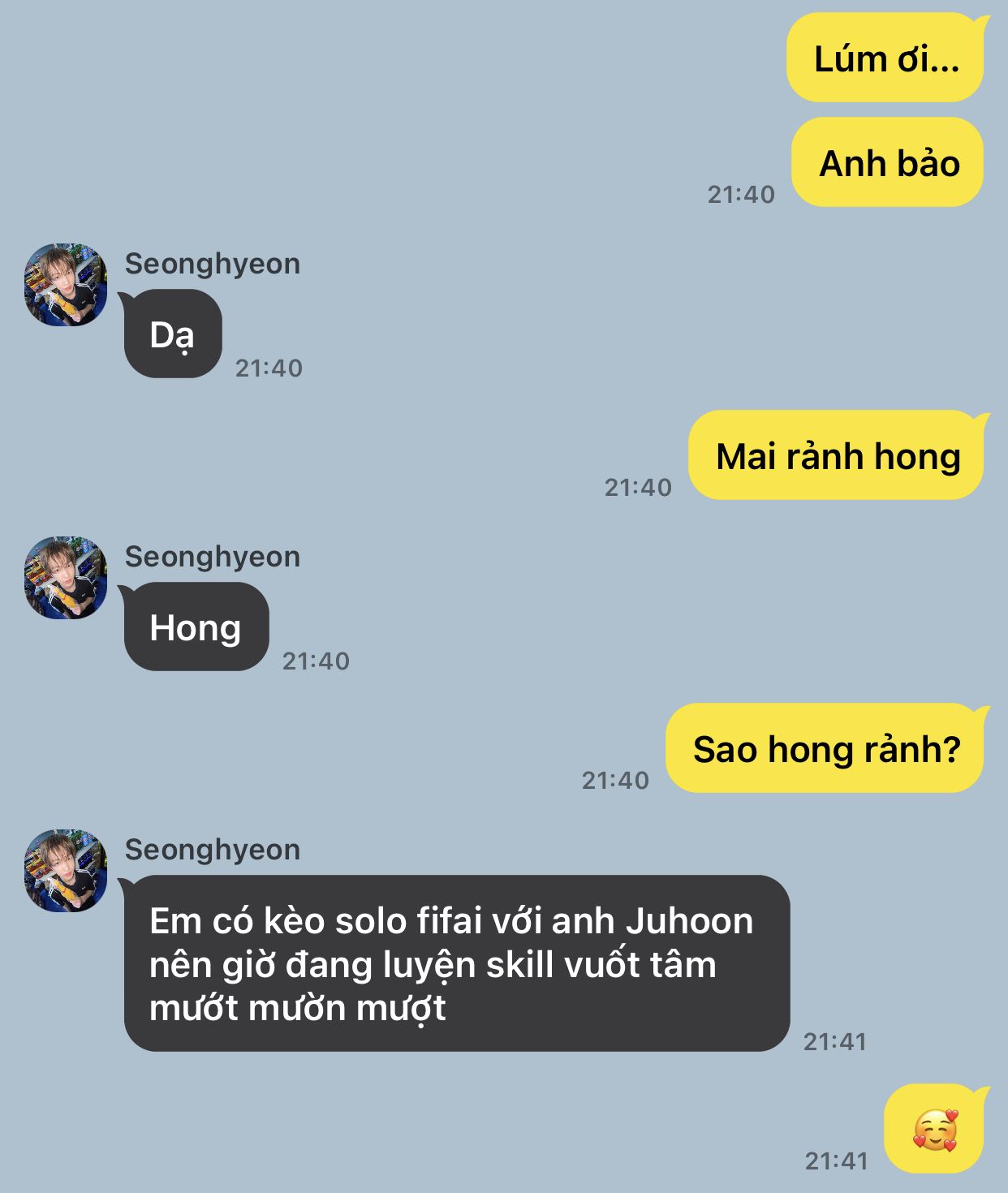Image resolution: width=1008 pixels, height=1193 pixels.
Task: Tap Seonghyeon's profile picture next to "Hong"
Action: point(66,578)
